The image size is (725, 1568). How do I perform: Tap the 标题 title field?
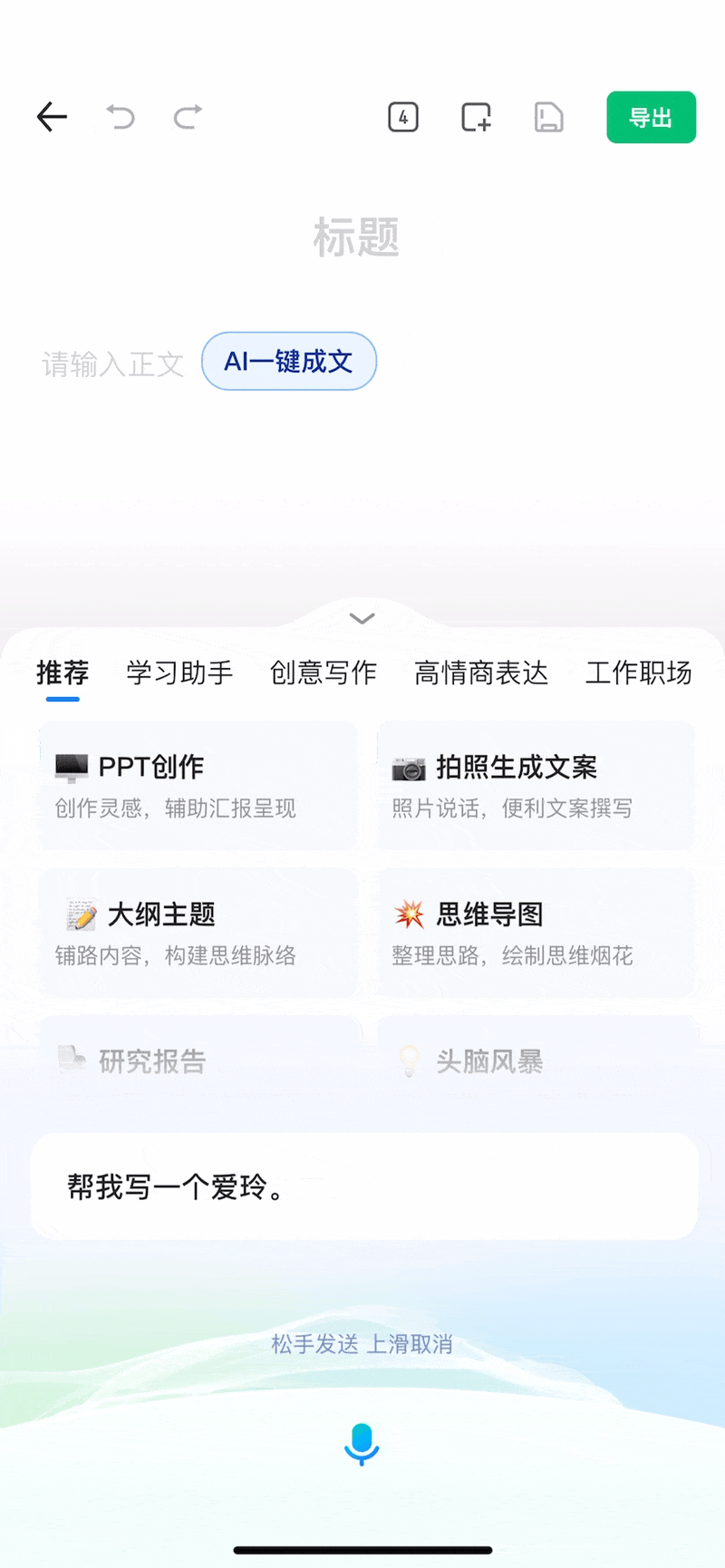356,237
